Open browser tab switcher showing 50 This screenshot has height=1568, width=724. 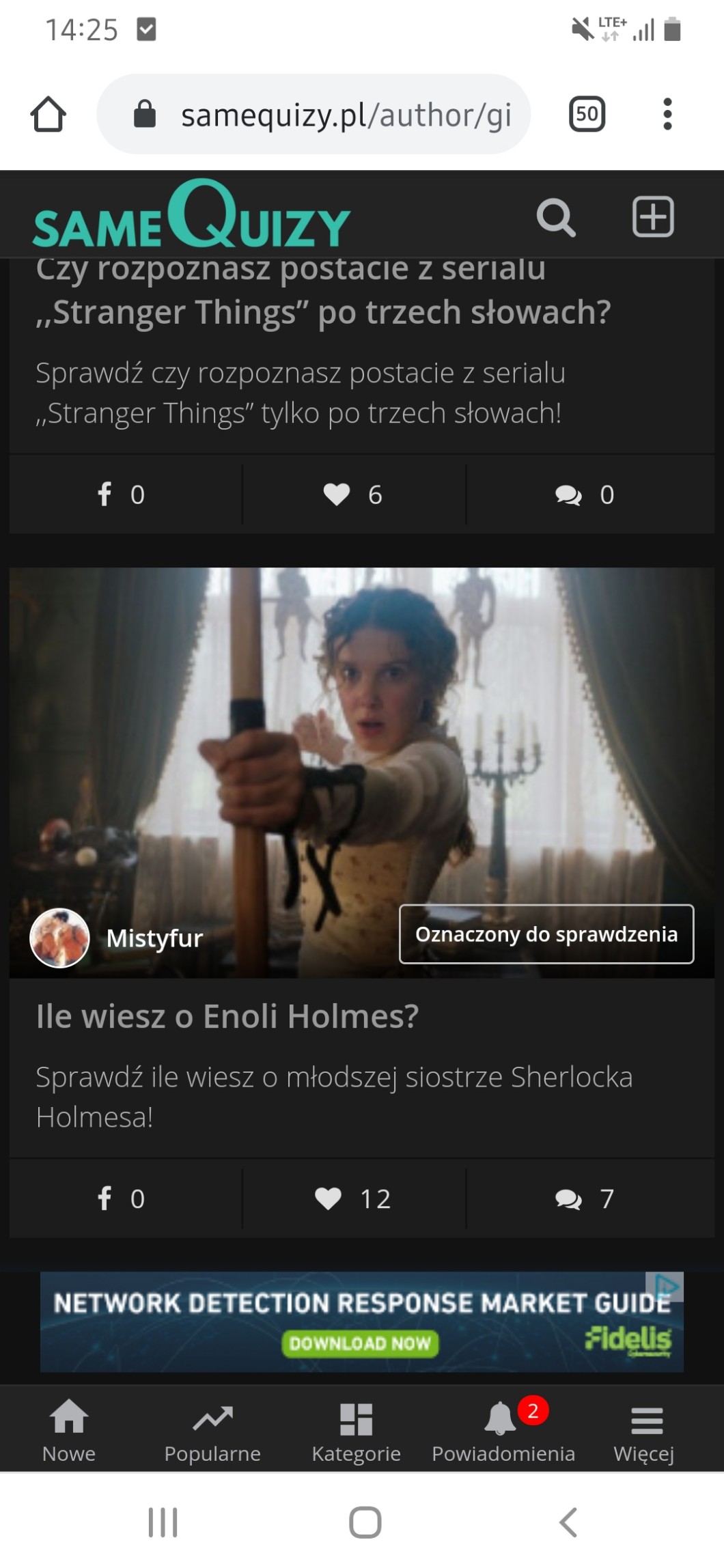pyautogui.click(x=587, y=114)
